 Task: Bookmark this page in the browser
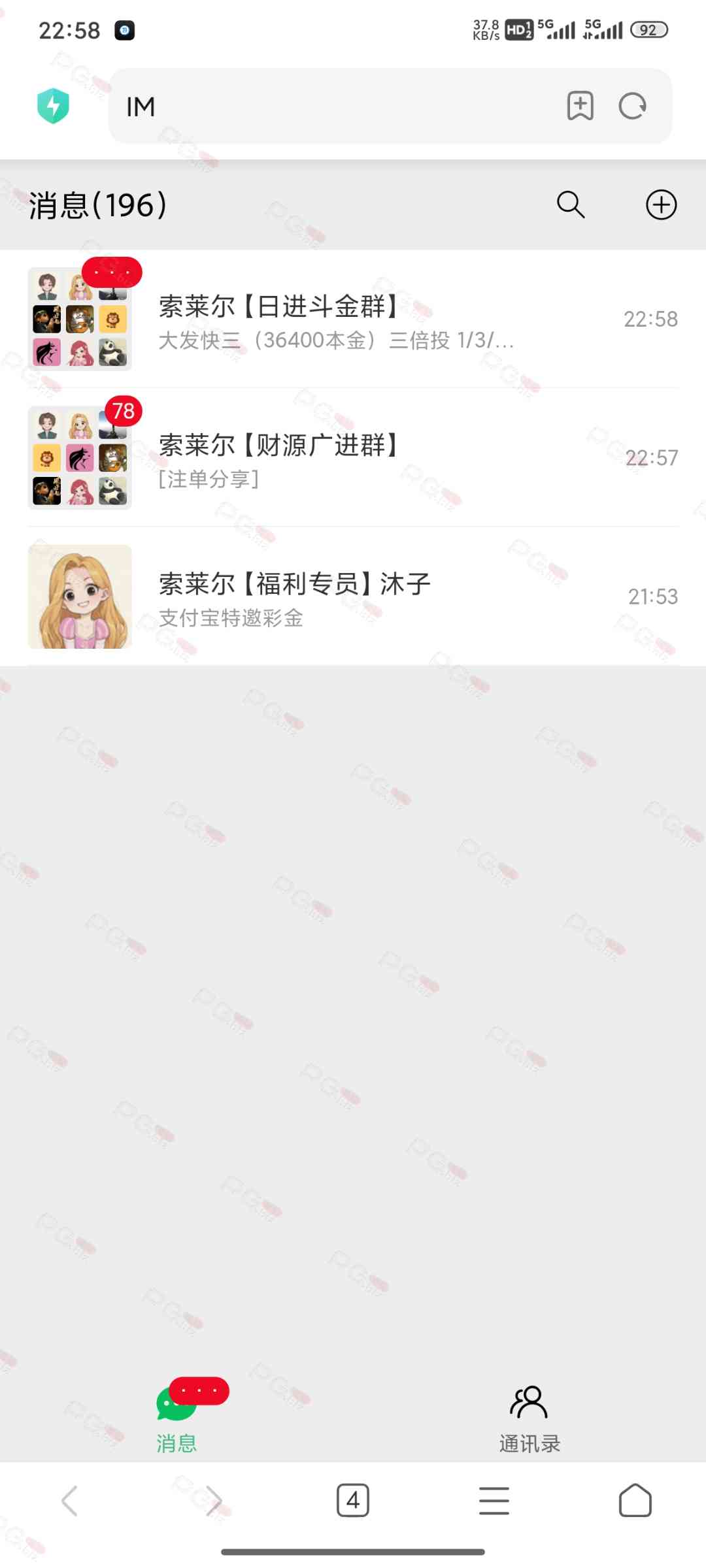[x=580, y=106]
